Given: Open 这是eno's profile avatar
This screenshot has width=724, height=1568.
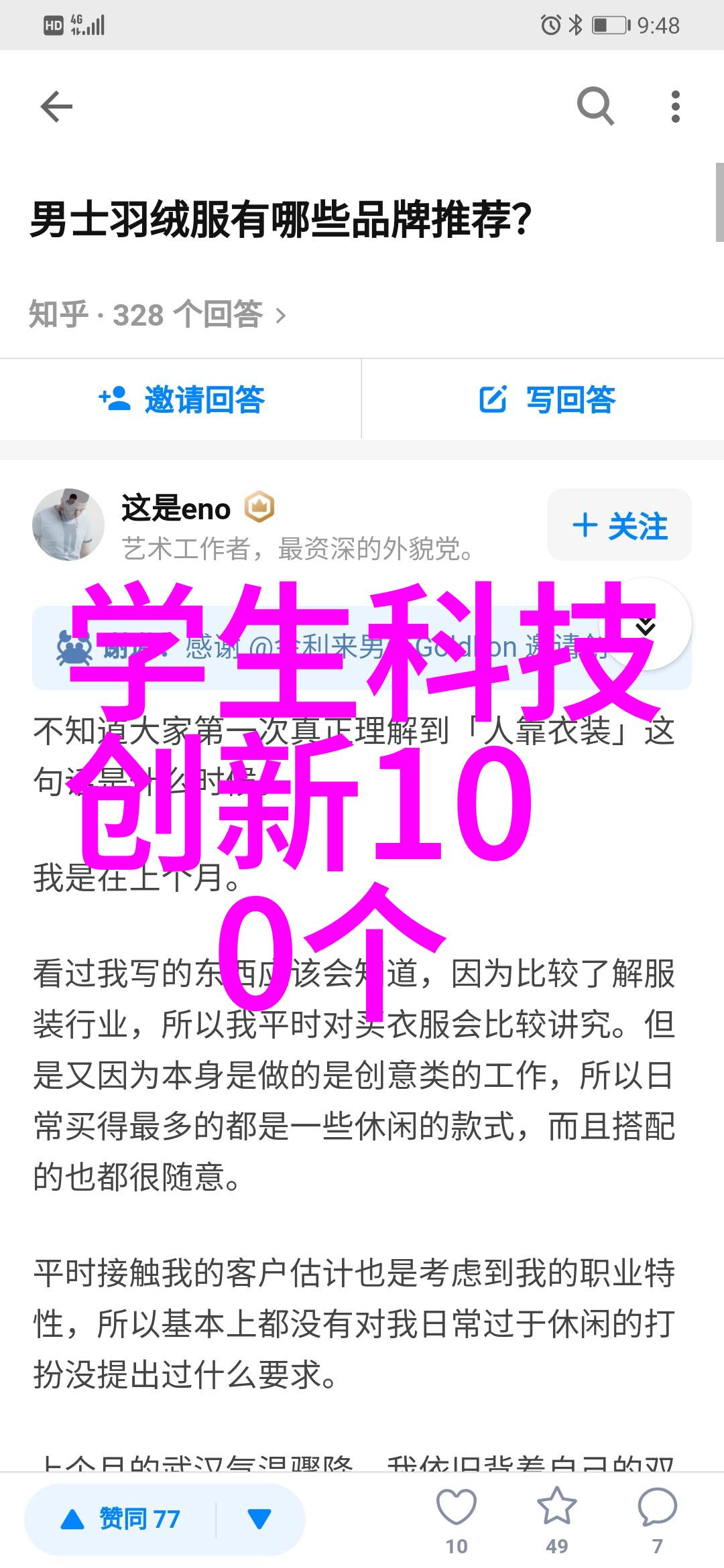Looking at the screenshot, I should [68, 525].
